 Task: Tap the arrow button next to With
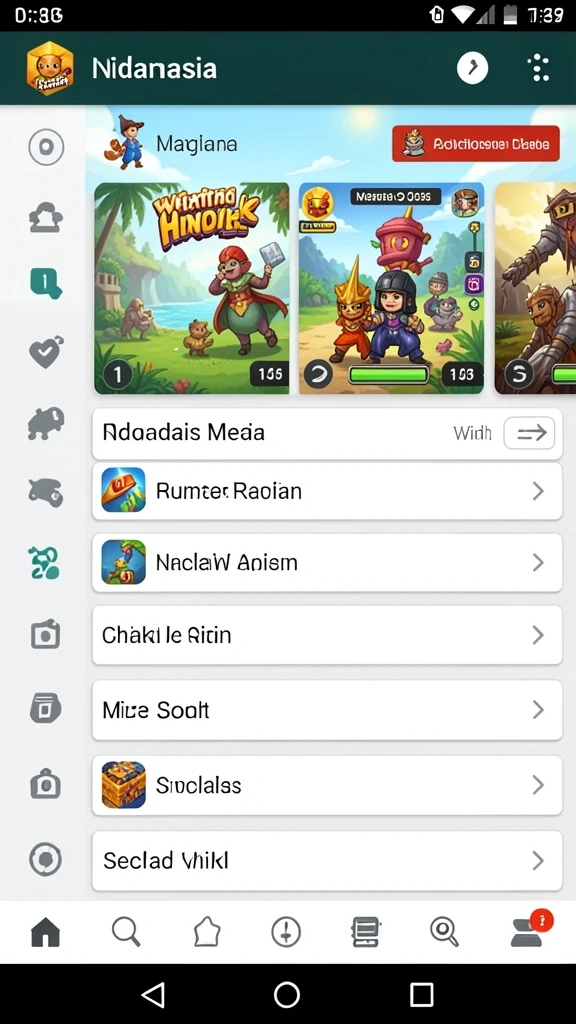click(x=530, y=434)
